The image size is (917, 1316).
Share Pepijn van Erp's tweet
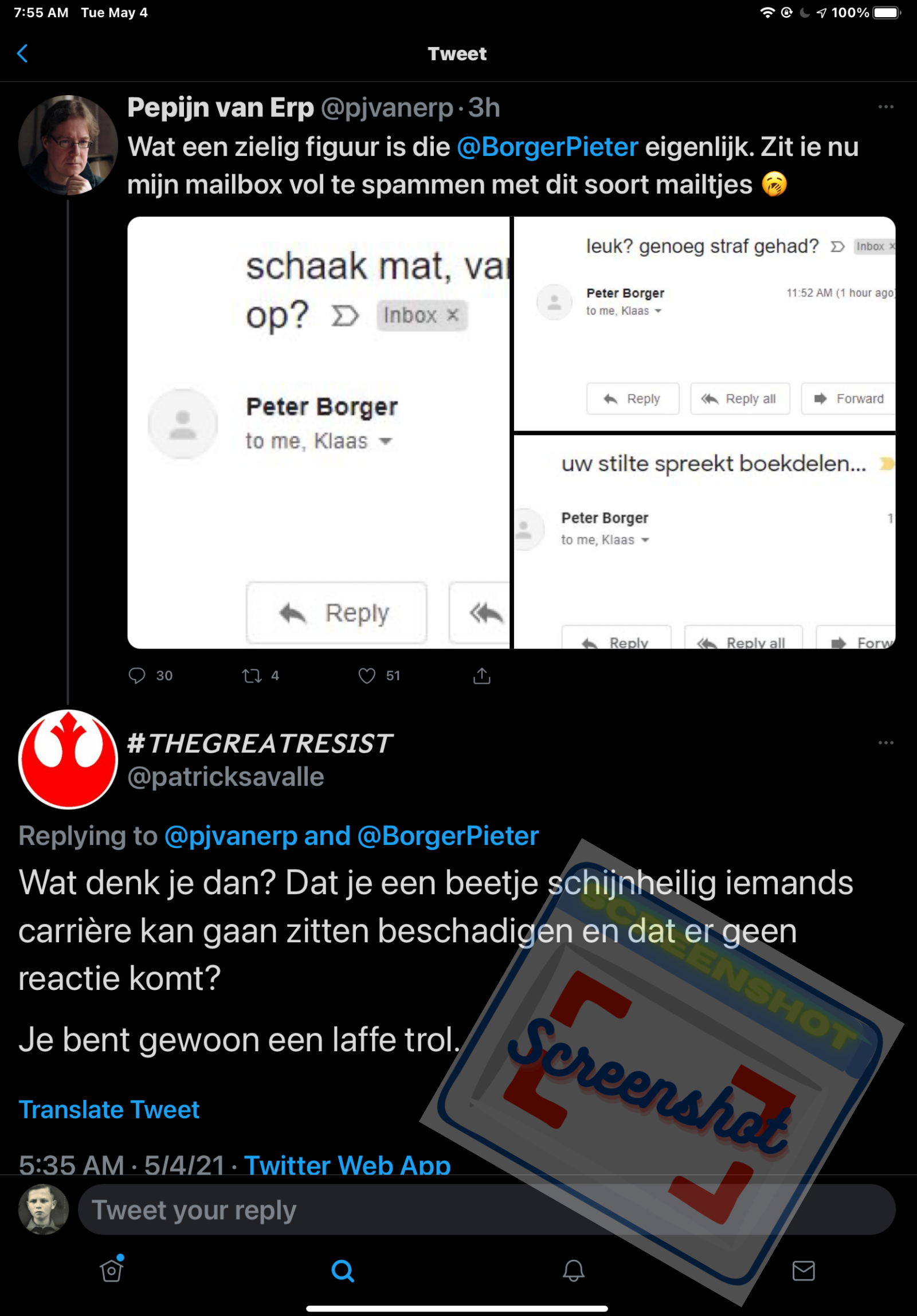pyautogui.click(x=481, y=676)
